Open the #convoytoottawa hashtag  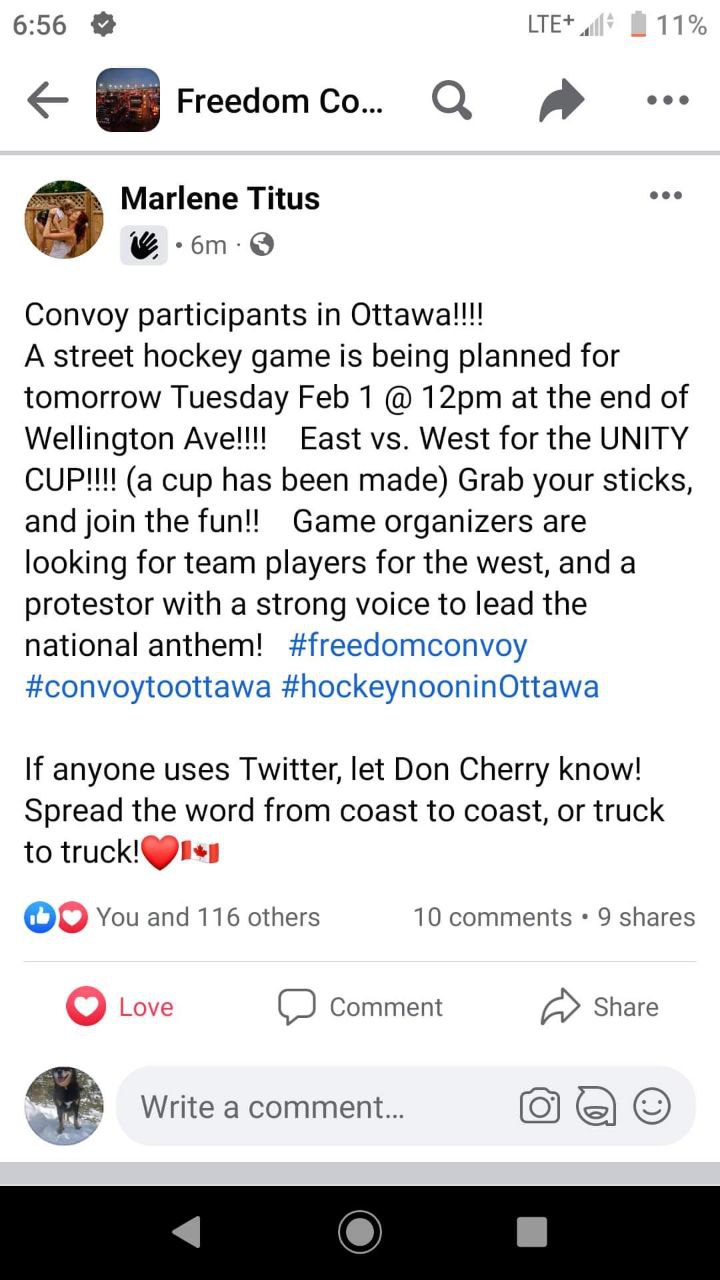coord(149,687)
